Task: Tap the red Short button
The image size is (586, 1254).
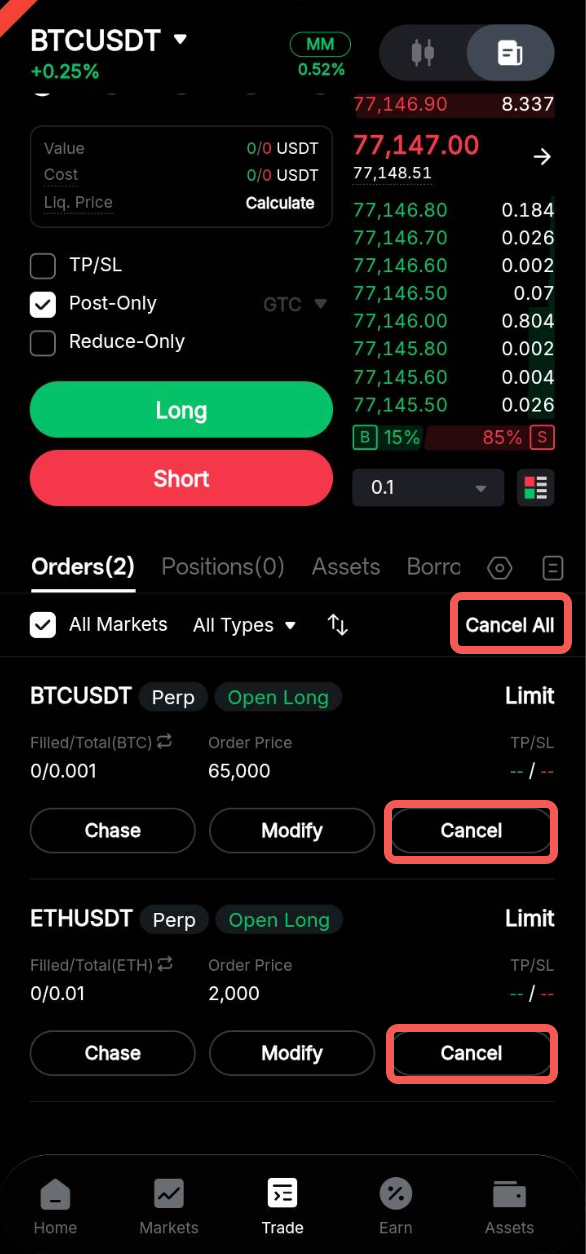Action: pyautogui.click(x=181, y=478)
